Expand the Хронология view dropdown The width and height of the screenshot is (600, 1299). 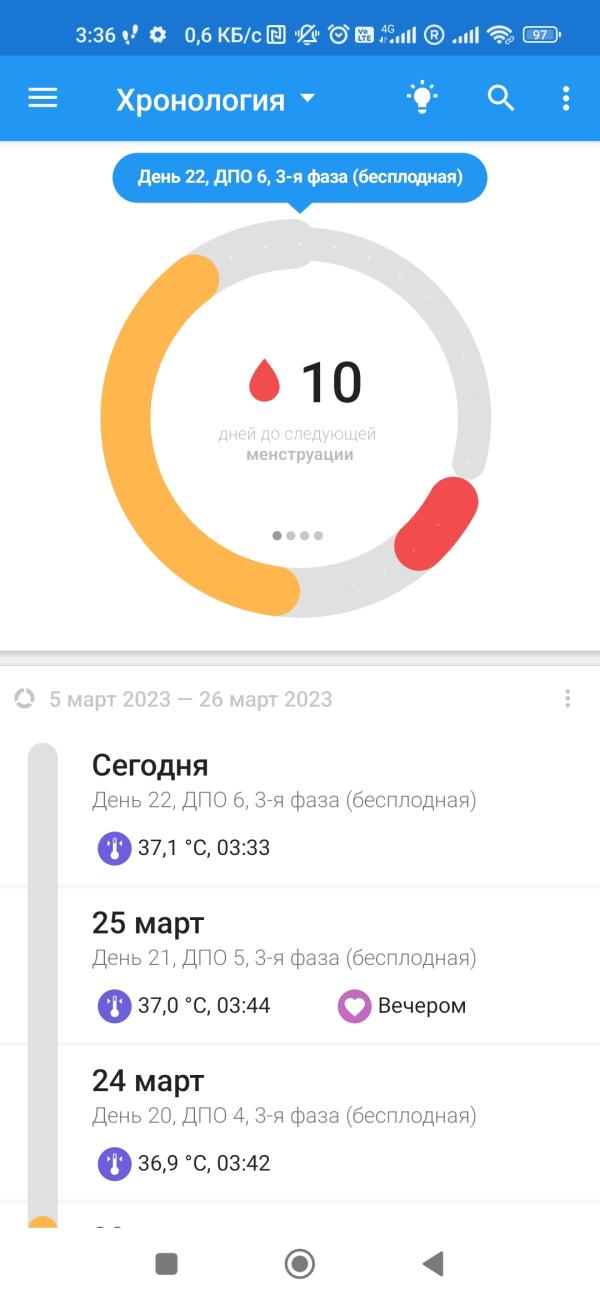click(215, 99)
